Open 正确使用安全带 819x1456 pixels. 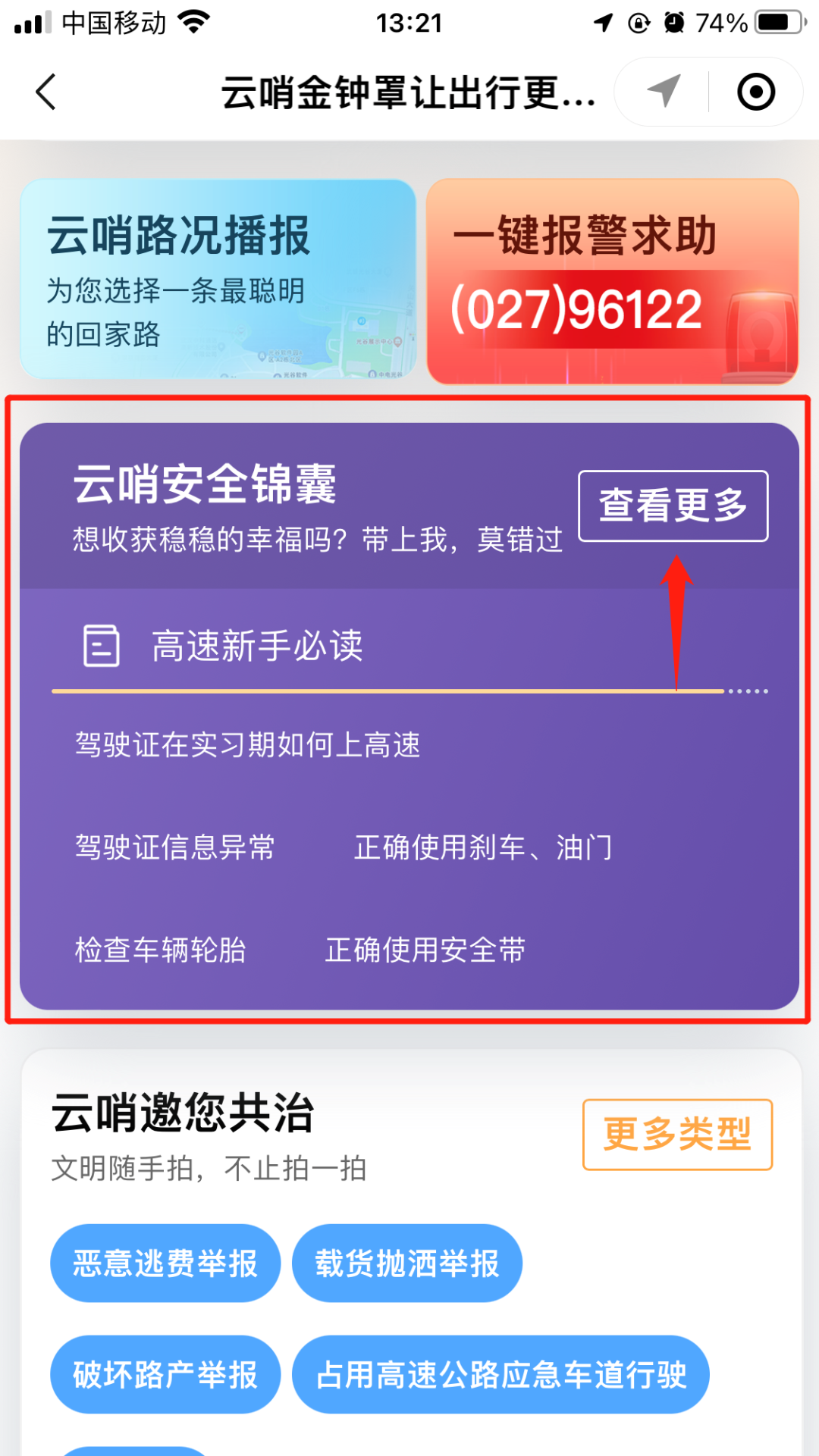(425, 950)
